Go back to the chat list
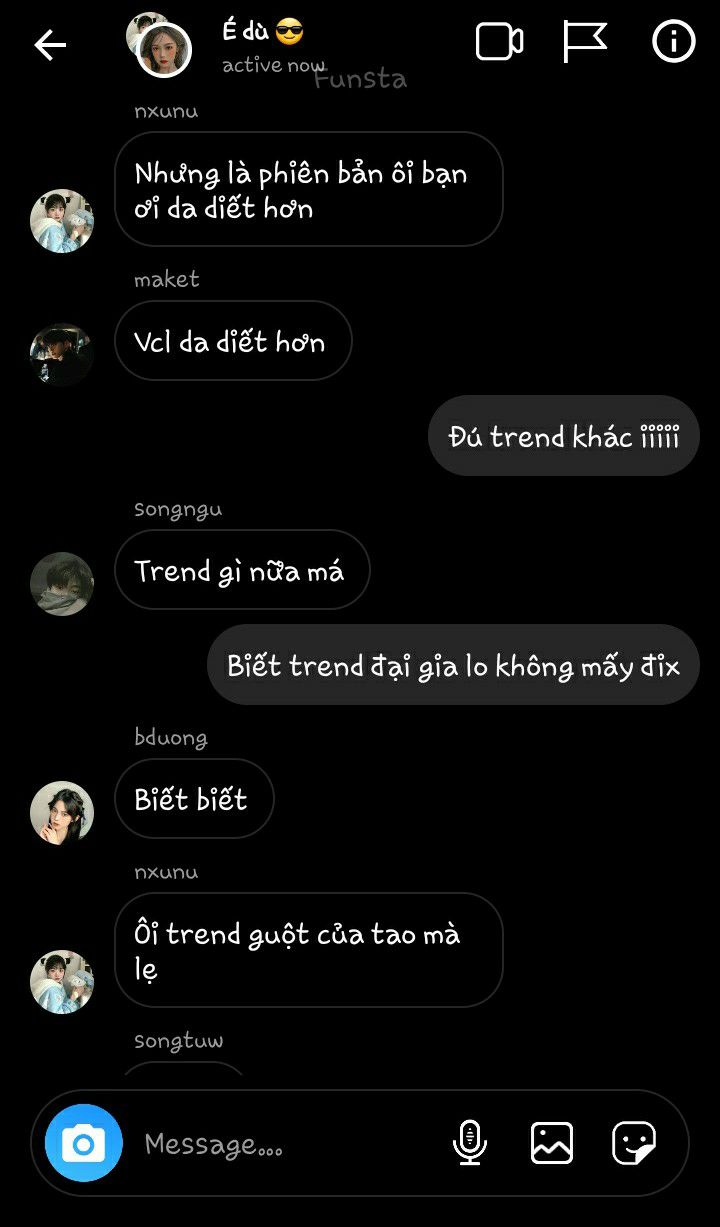This screenshot has height=1227, width=720. click(49, 45)
